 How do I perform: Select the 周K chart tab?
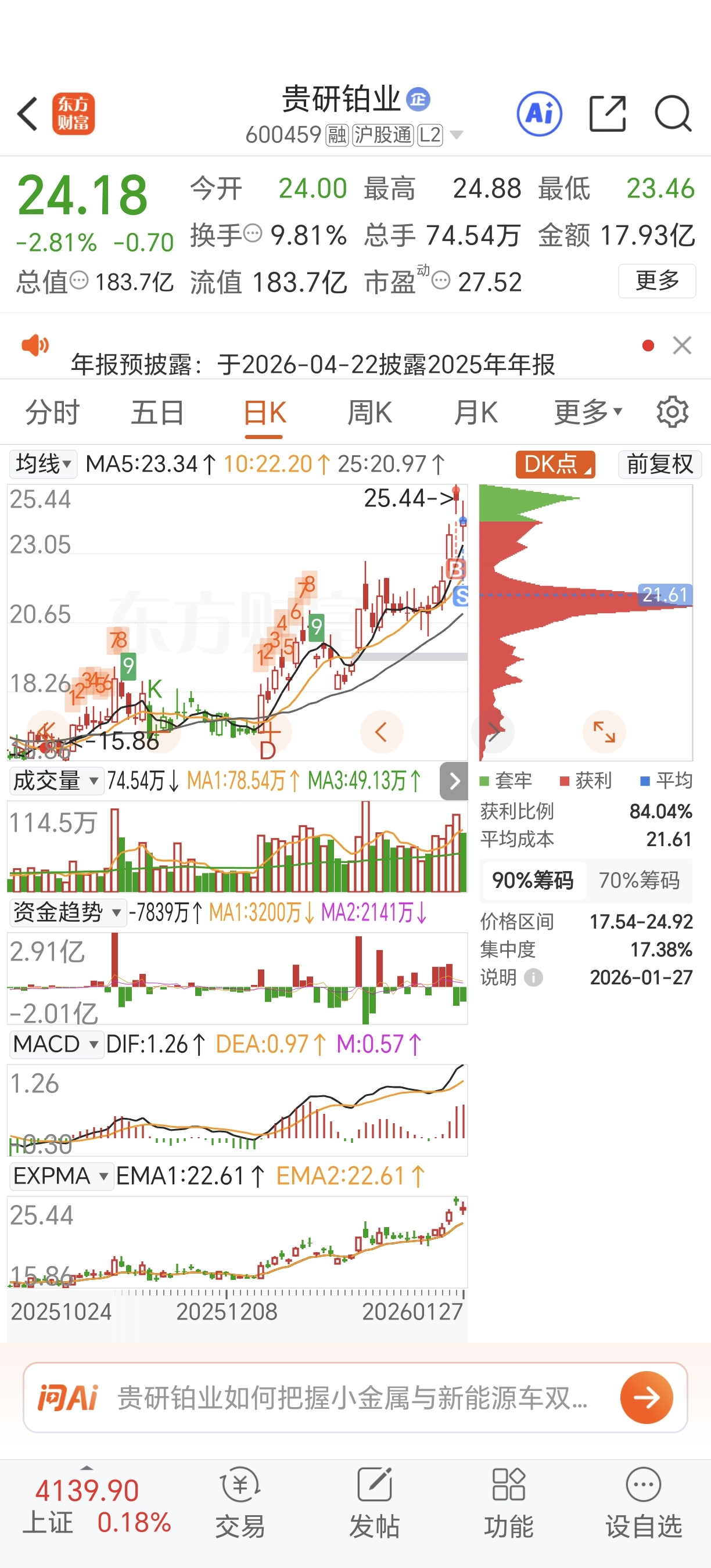(369, 413)
